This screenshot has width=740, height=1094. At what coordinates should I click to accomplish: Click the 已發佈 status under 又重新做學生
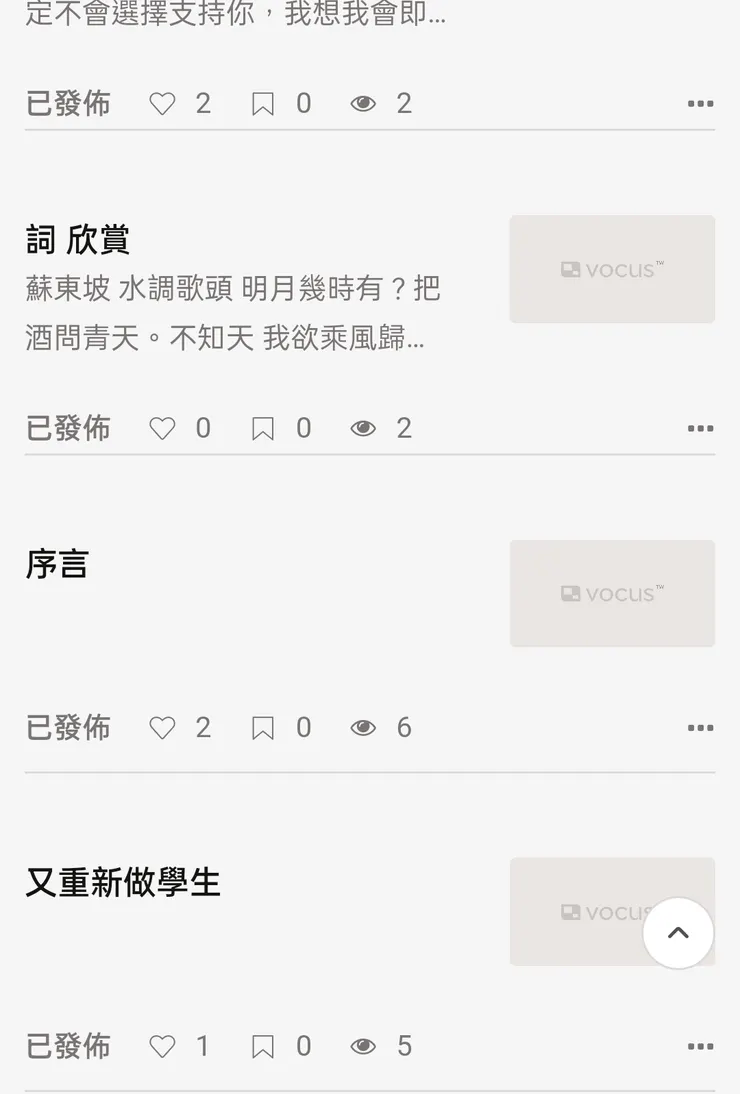[68, 1046]
